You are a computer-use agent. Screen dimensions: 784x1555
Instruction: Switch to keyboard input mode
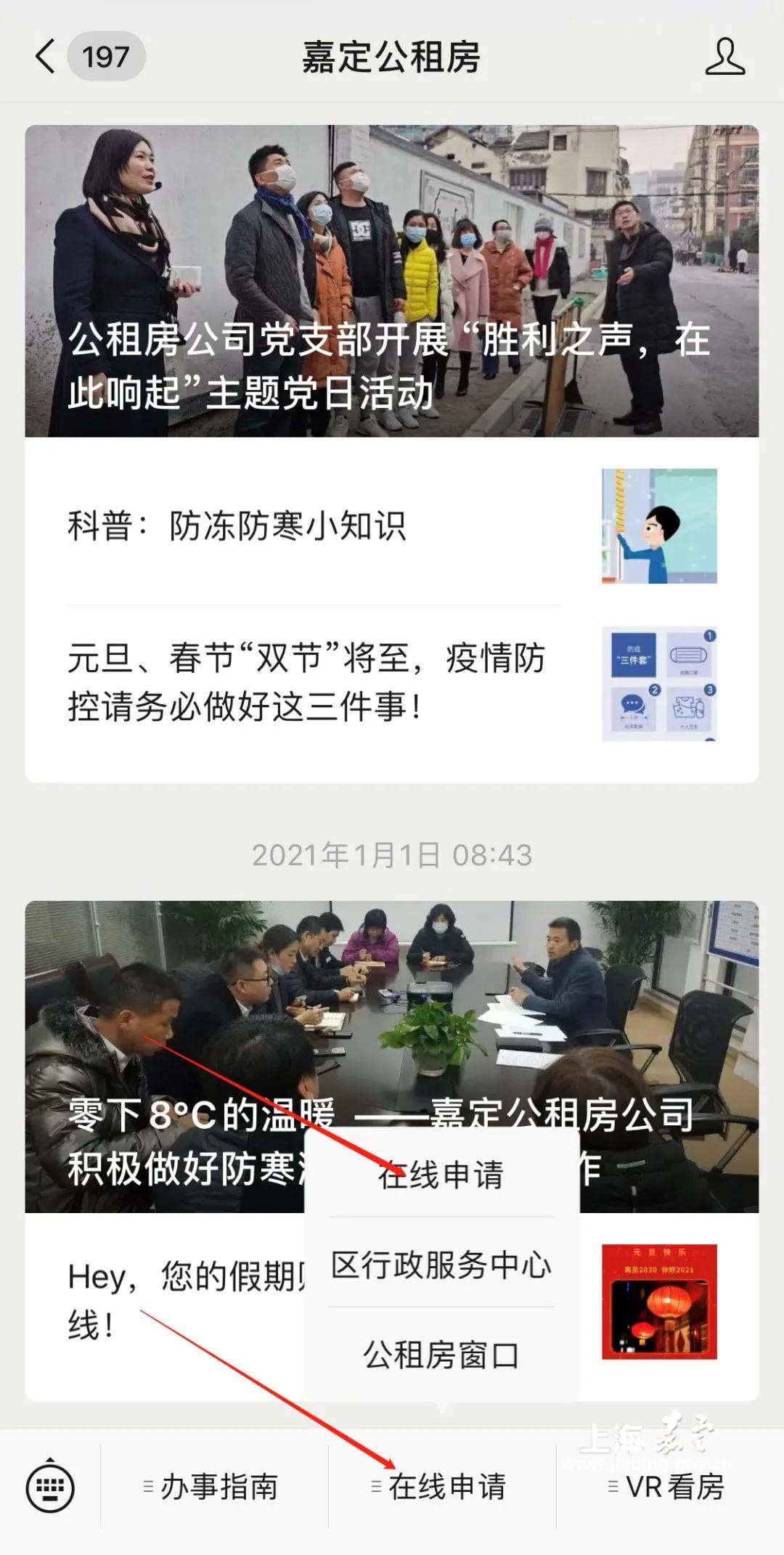click(x=50, y=1487)
